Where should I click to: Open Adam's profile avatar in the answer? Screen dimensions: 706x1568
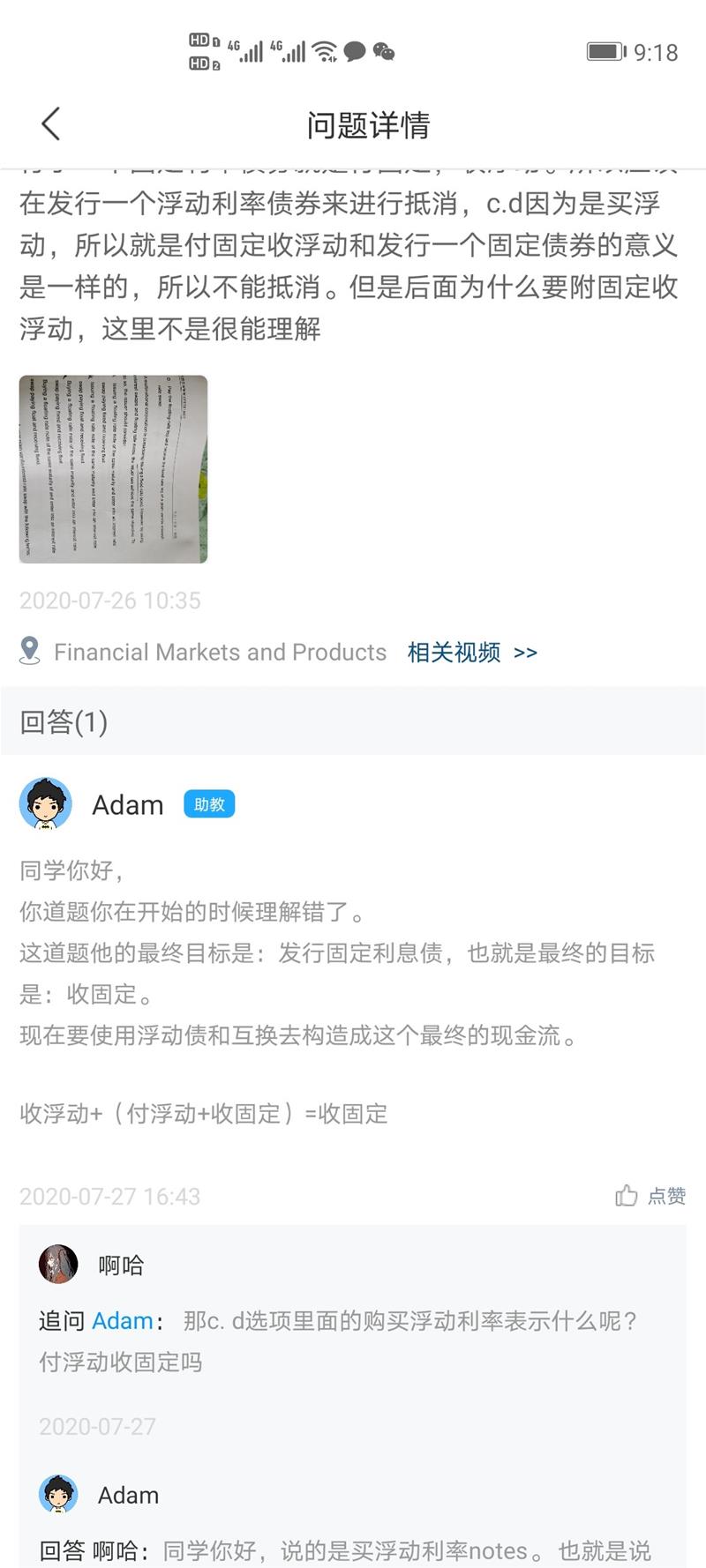[x=46, y=804]
